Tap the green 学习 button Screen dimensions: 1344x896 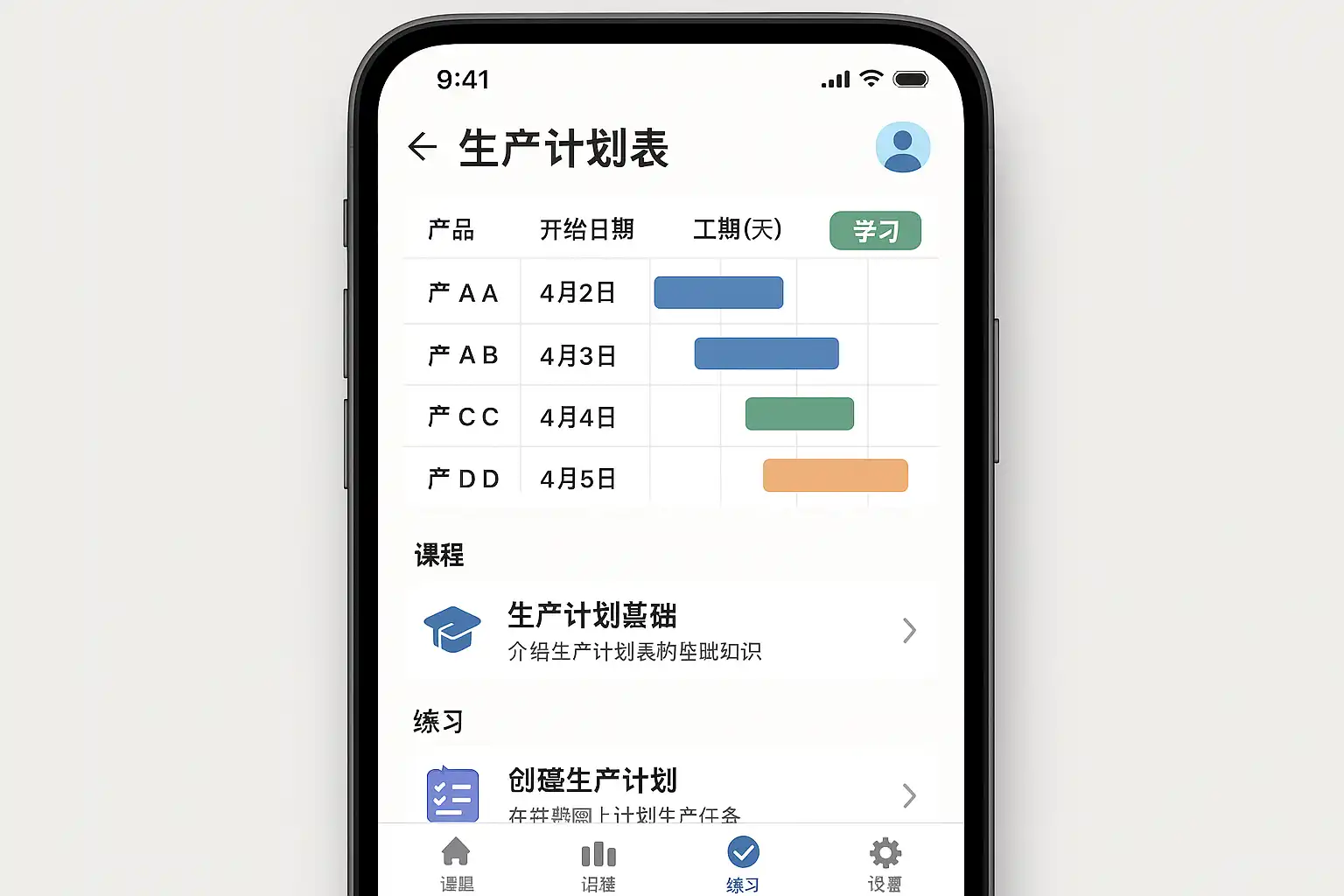point(875,231)
